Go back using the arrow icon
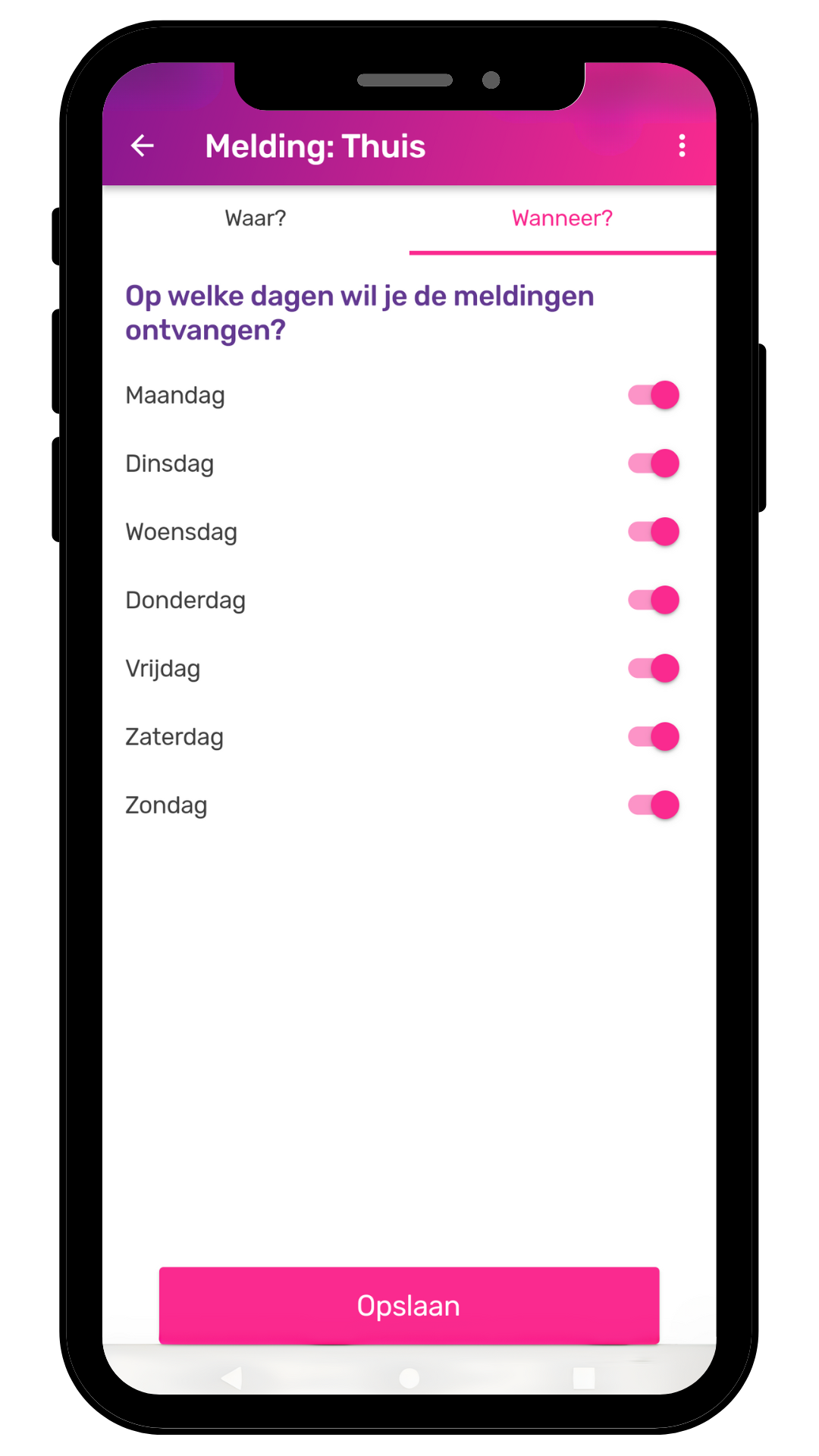The height and width of the screenshot is (1456, 819). coord(143,146)
